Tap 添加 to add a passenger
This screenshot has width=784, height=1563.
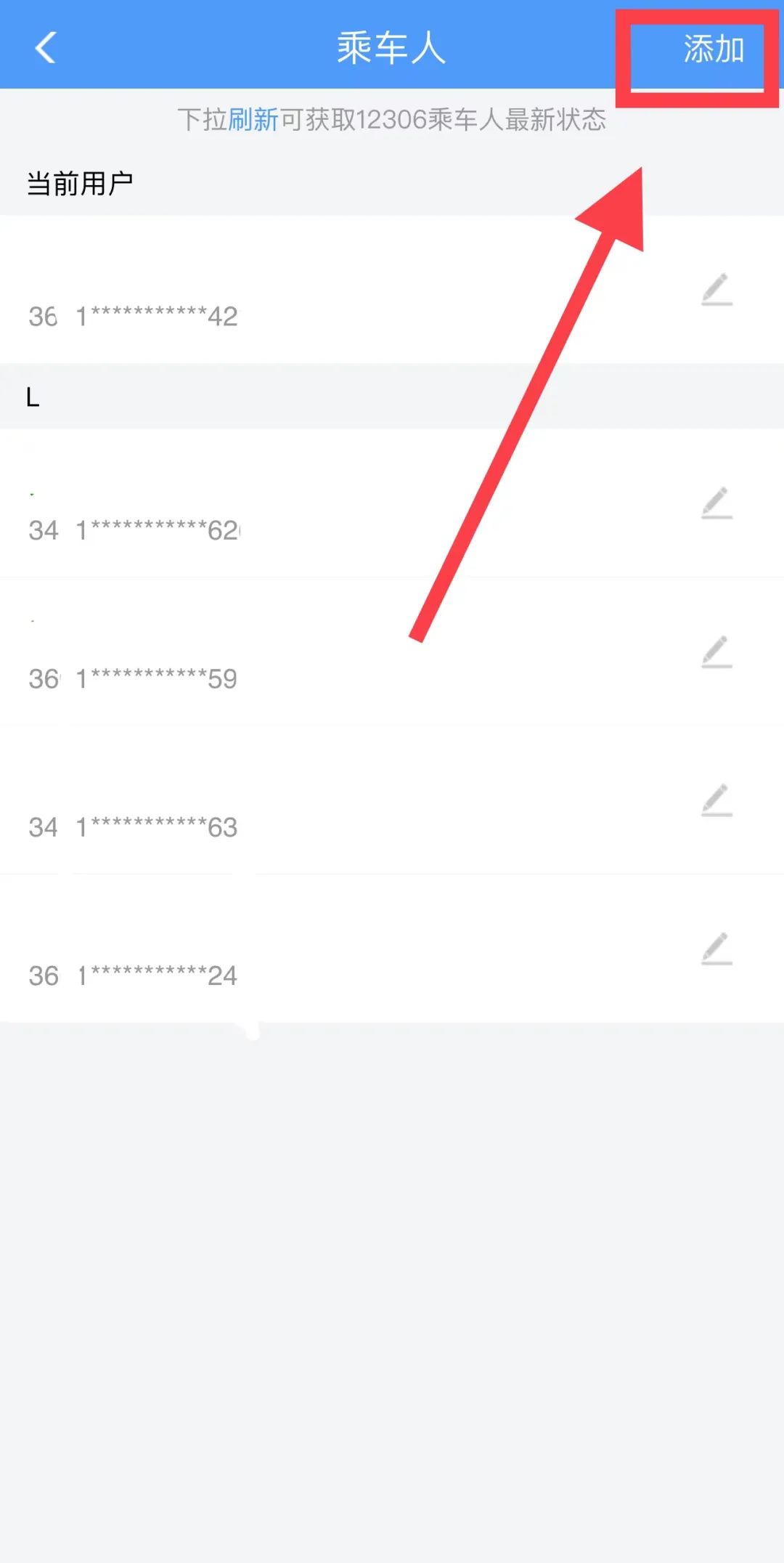(713, 49)
